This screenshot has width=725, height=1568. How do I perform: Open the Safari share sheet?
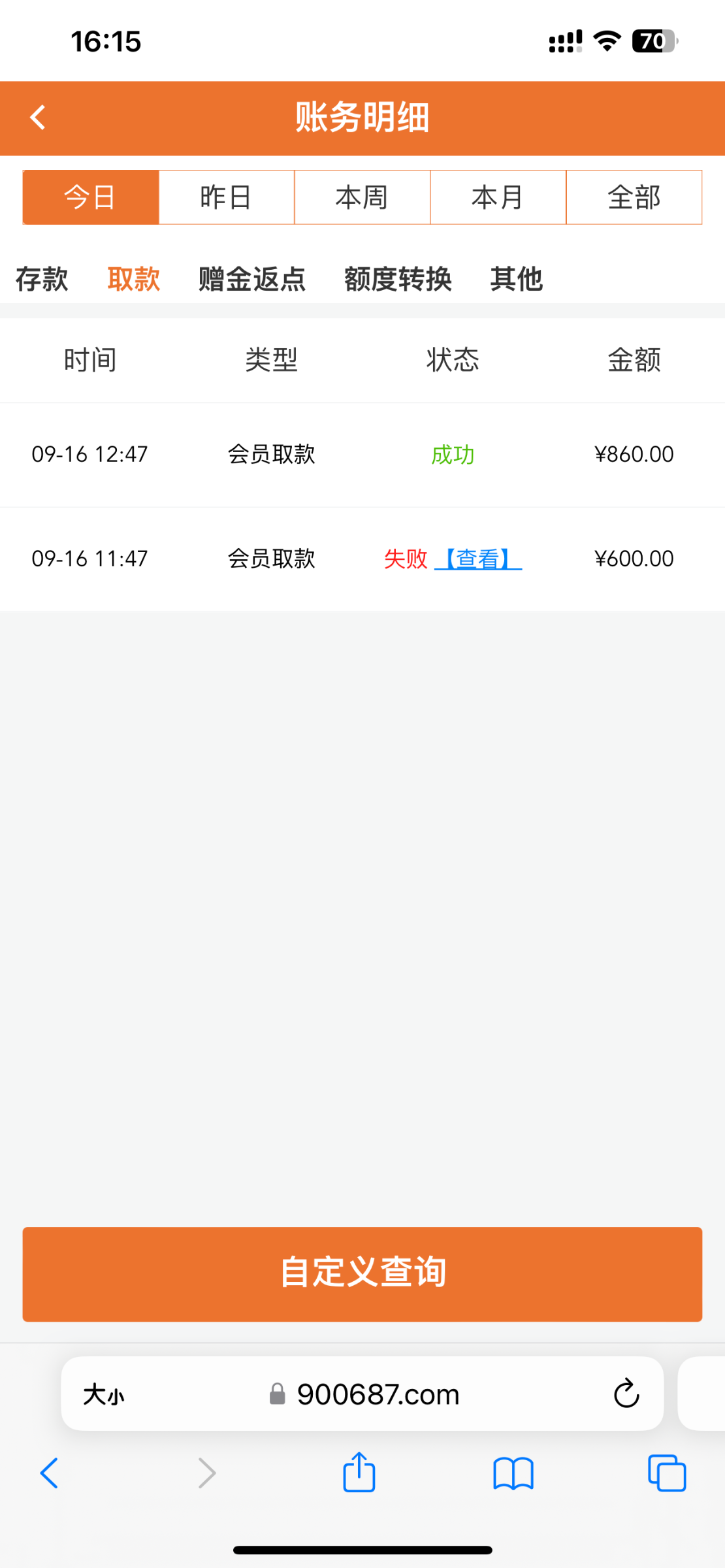coord(359,1473)
